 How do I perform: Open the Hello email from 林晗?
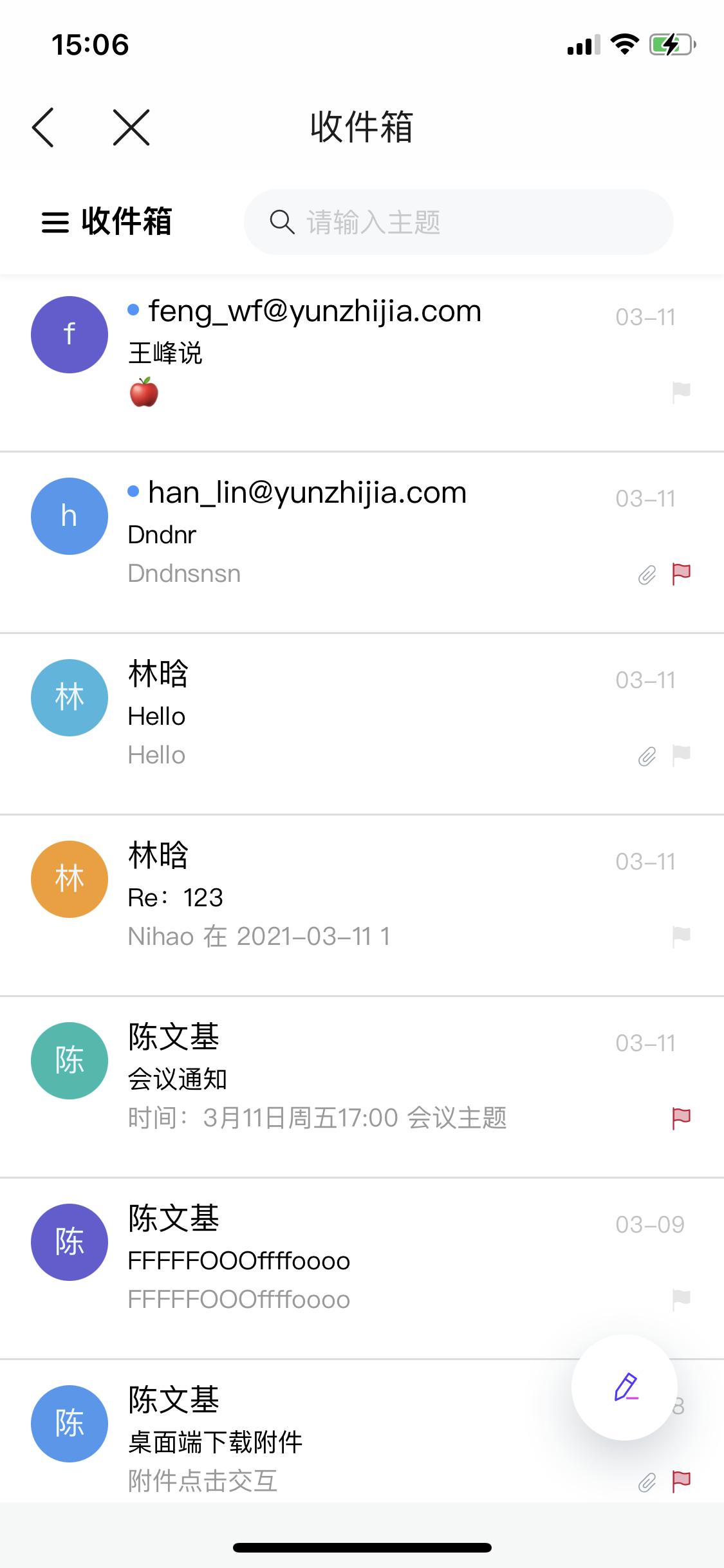[x=362, y=724]
